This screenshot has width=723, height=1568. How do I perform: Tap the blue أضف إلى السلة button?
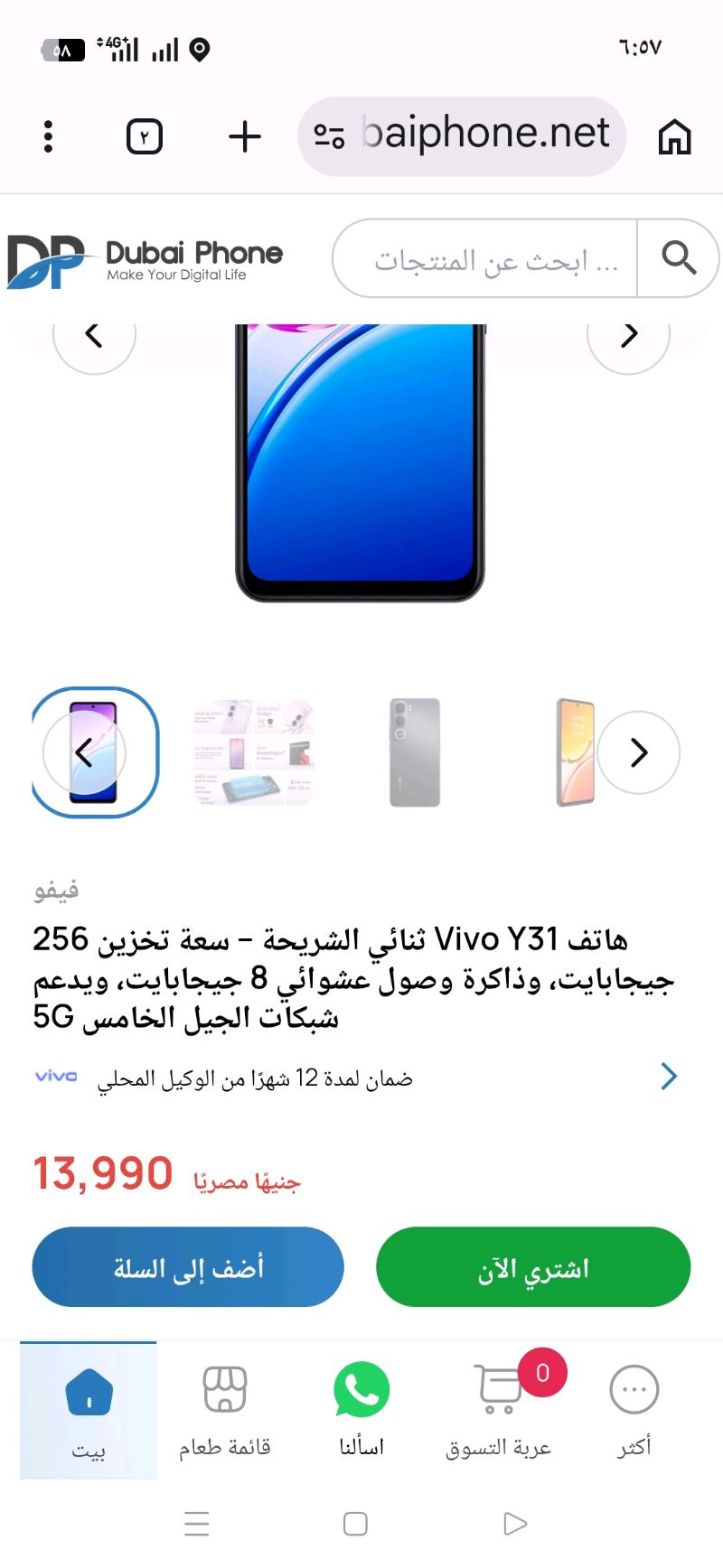pos(188,1267)
